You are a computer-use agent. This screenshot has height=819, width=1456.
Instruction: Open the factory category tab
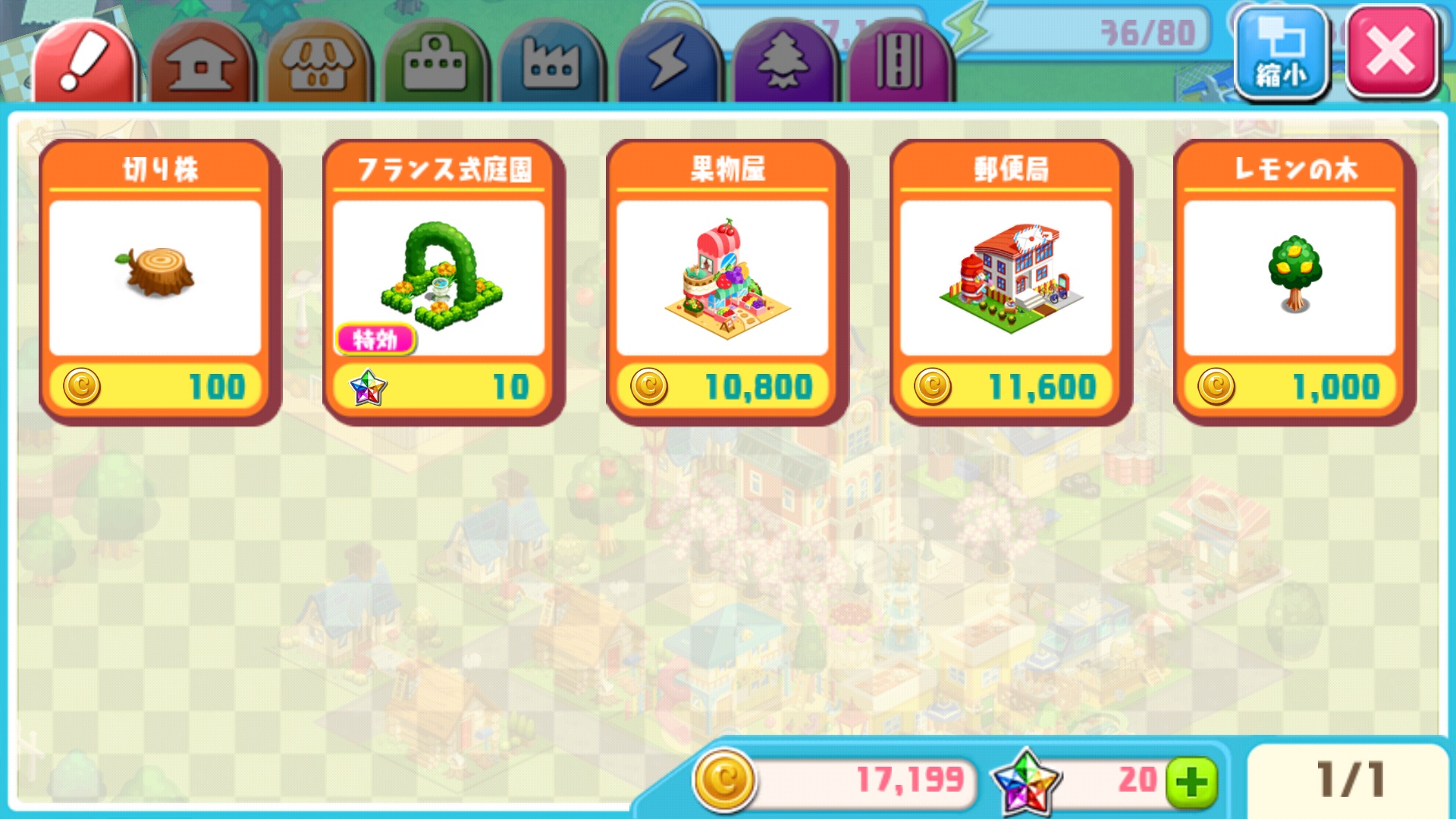coord(551,66)
